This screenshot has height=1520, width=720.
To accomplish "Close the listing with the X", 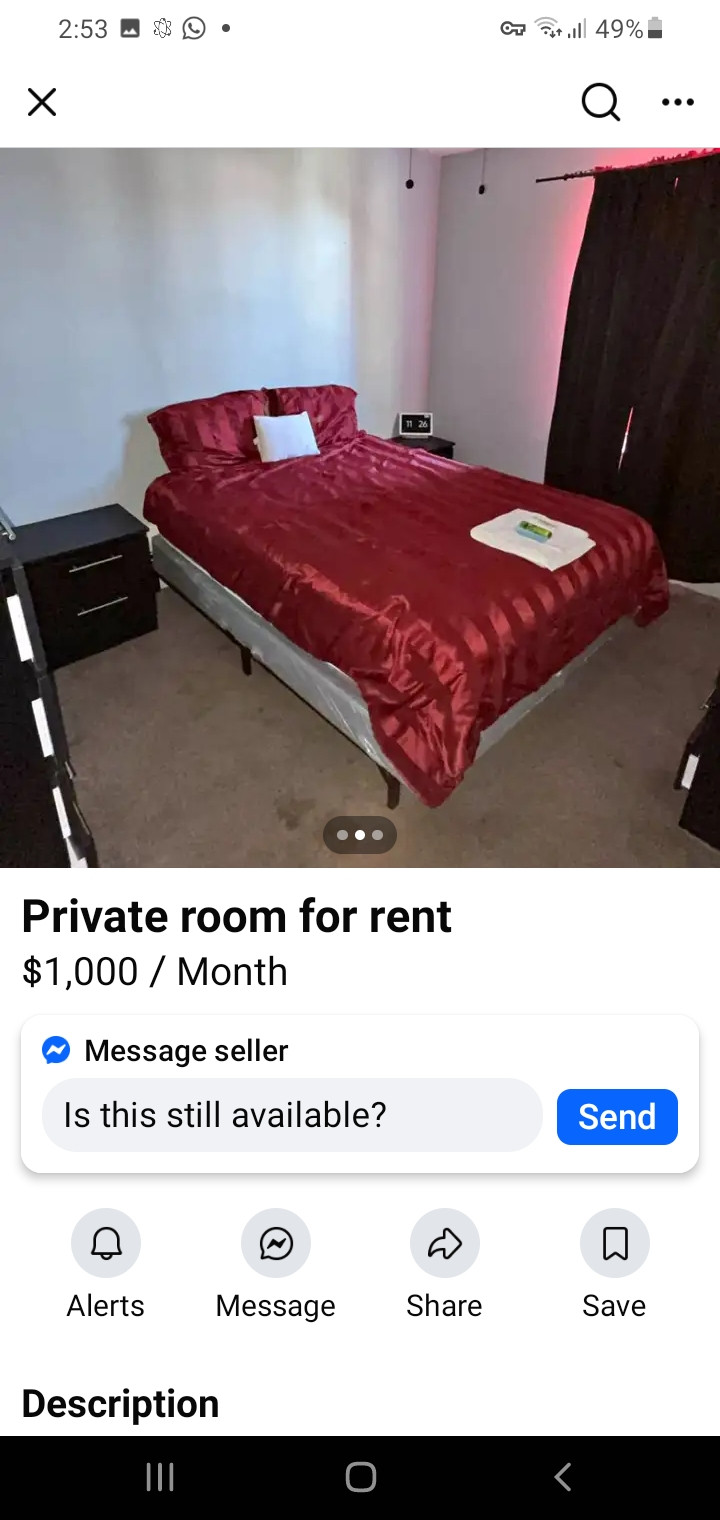I will pyautogui.click(x=41, y=102).
